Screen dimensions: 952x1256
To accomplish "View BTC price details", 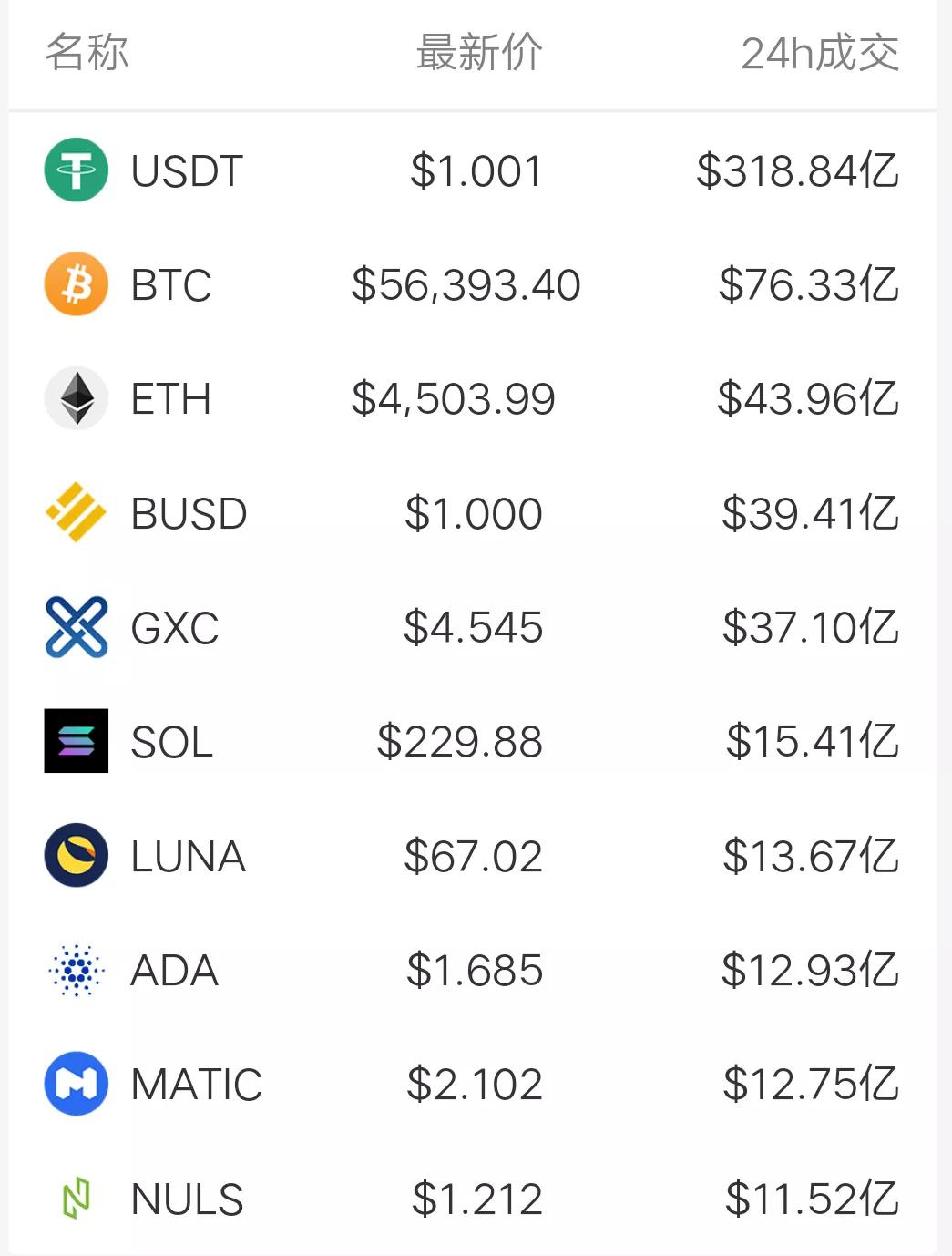I will pyautogui.click(x=171, y=285).
